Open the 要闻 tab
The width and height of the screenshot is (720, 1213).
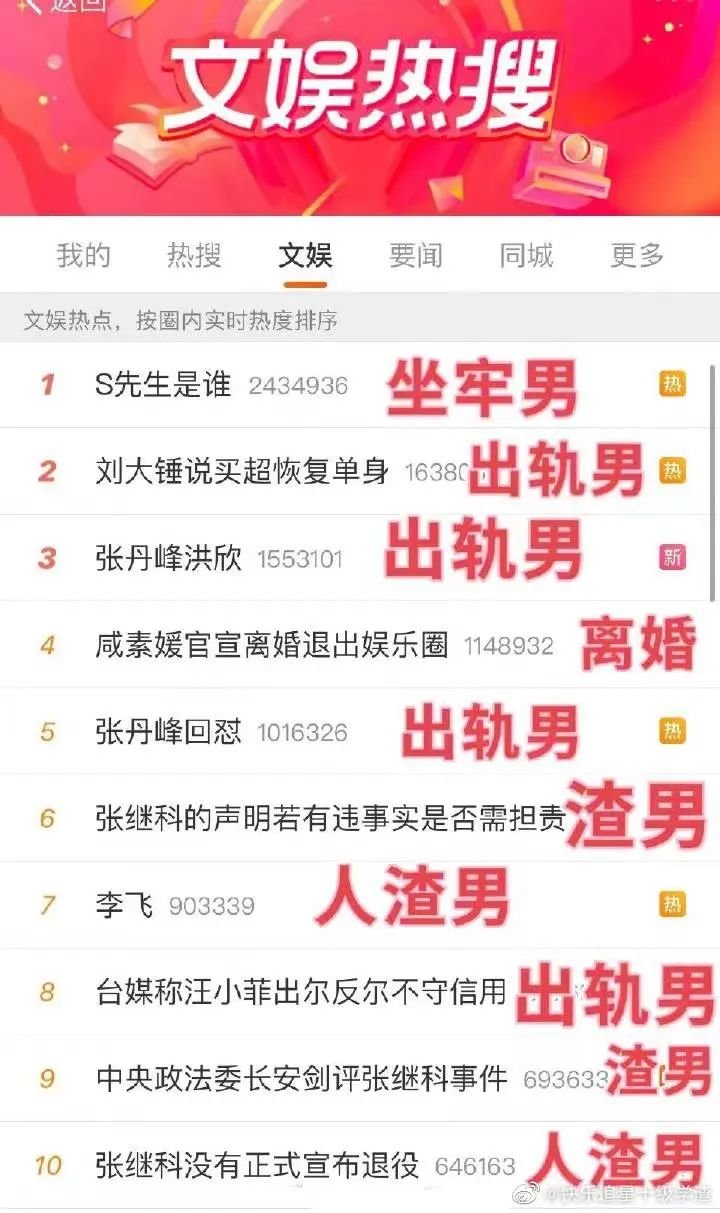coord(415,255)
